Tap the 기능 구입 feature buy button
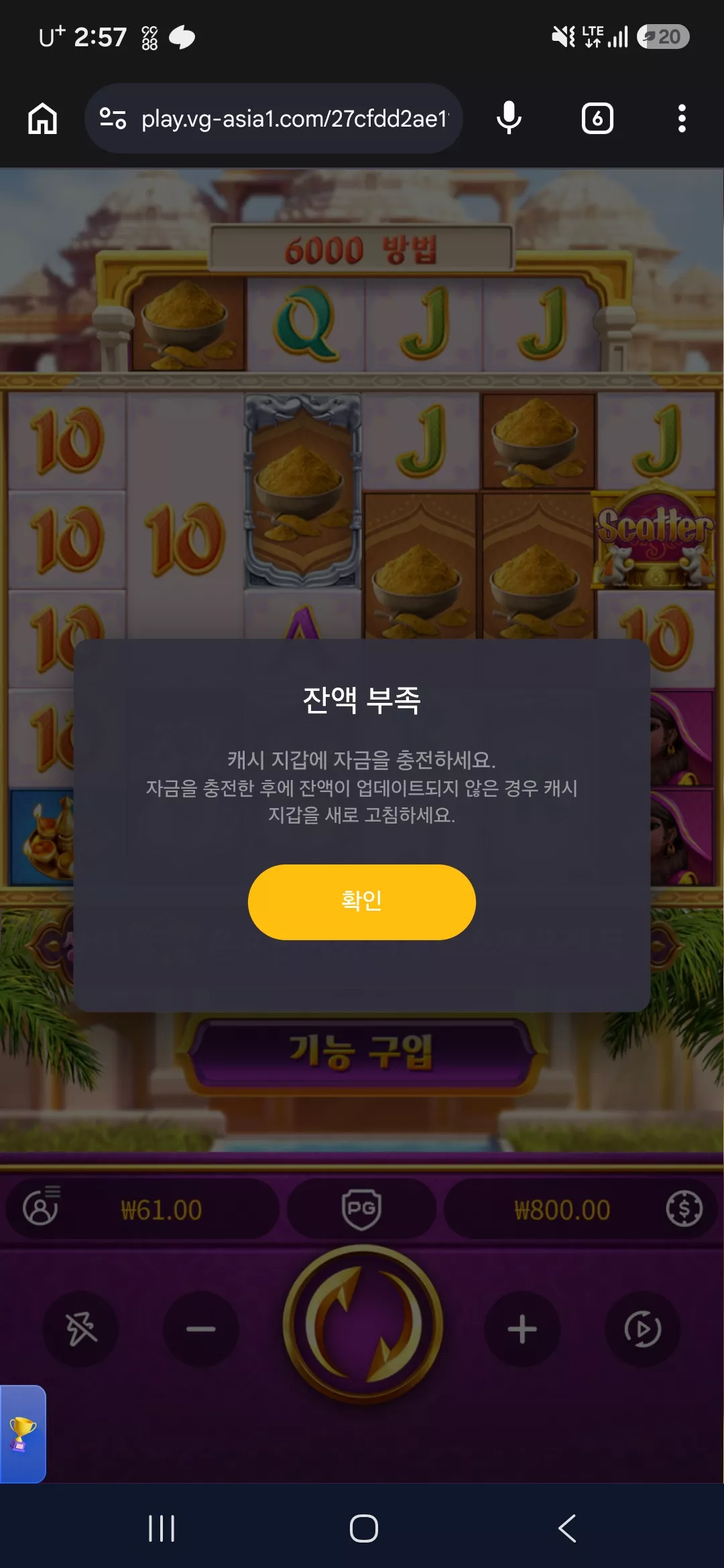724x1568 pixels. (362, 1053)
